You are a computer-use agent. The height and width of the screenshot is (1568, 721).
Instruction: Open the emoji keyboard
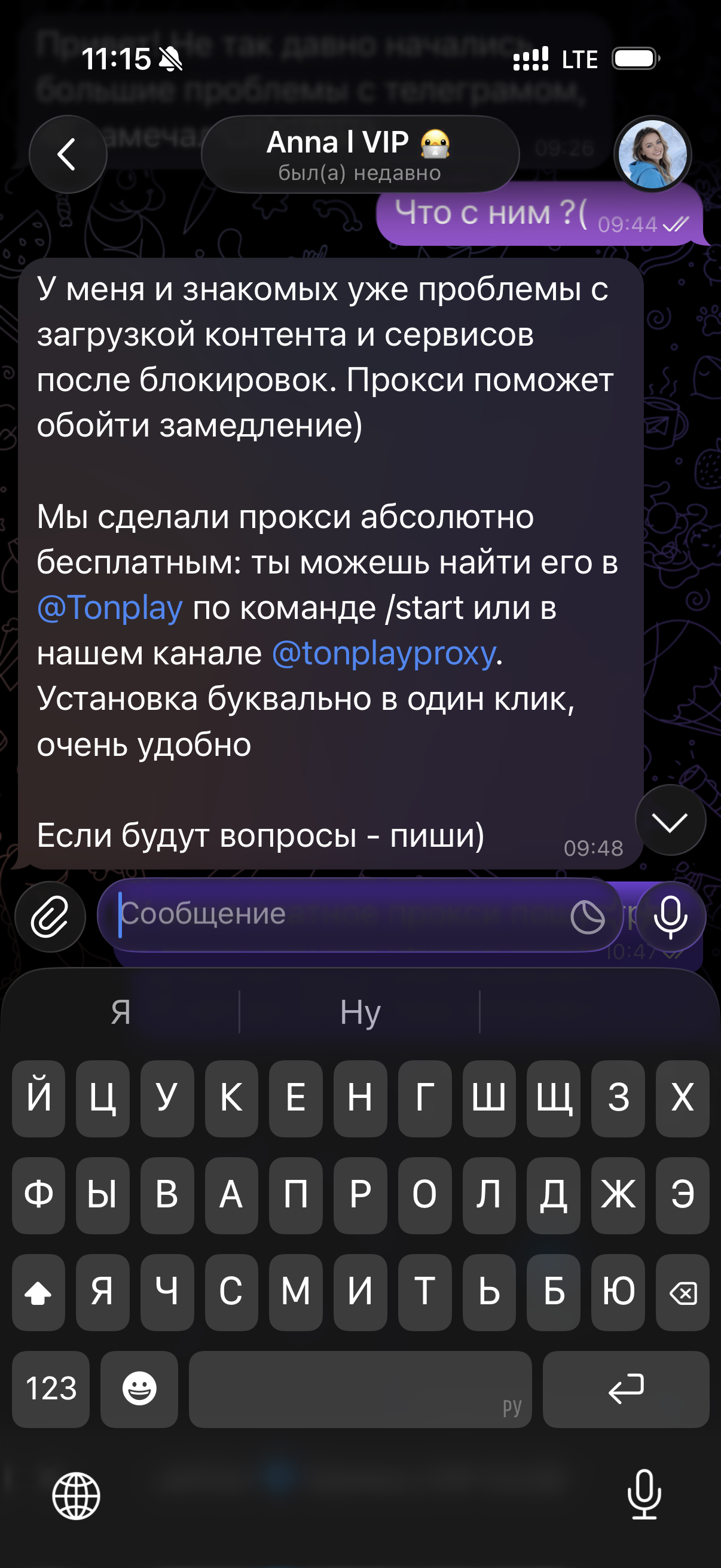coord(139,1389)
